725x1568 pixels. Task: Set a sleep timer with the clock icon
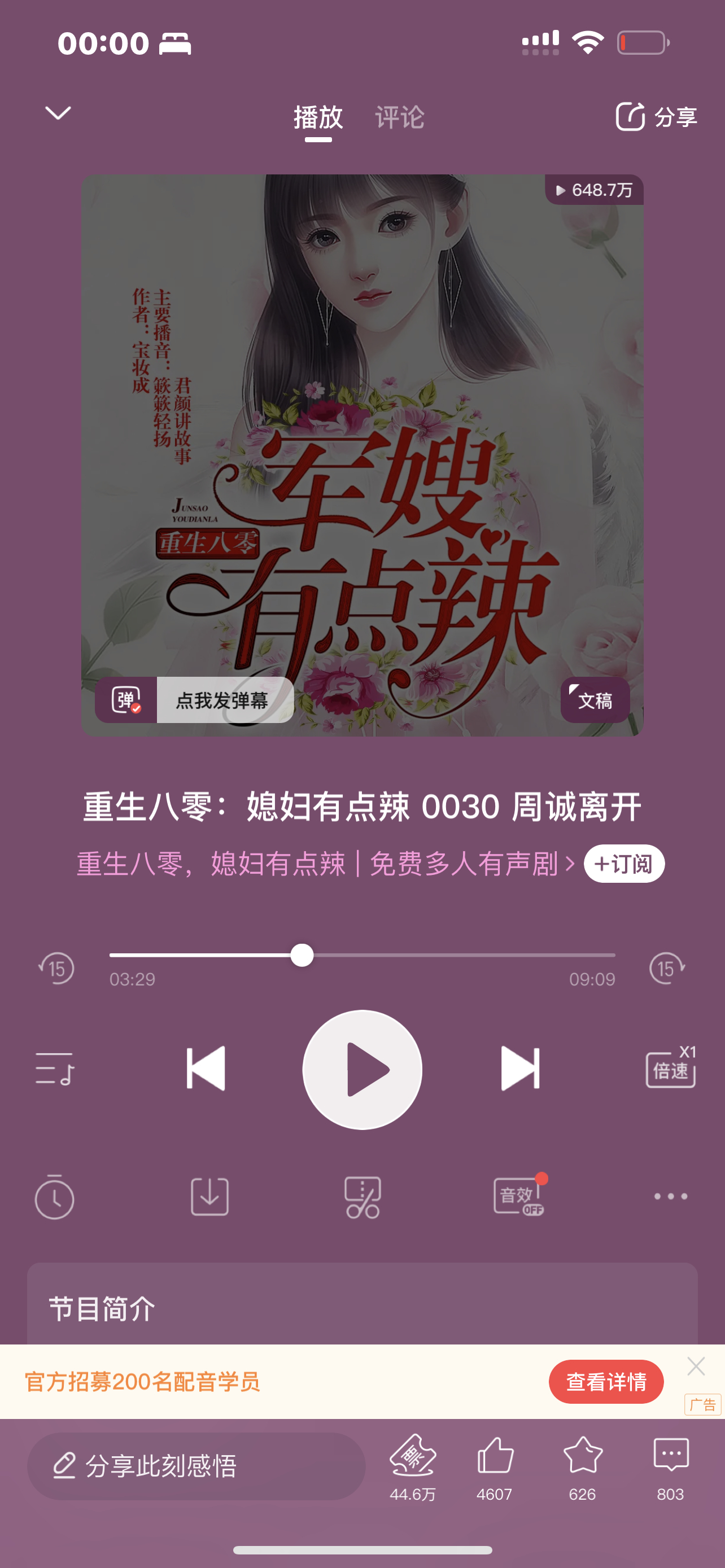click(x=54, y=1197)
